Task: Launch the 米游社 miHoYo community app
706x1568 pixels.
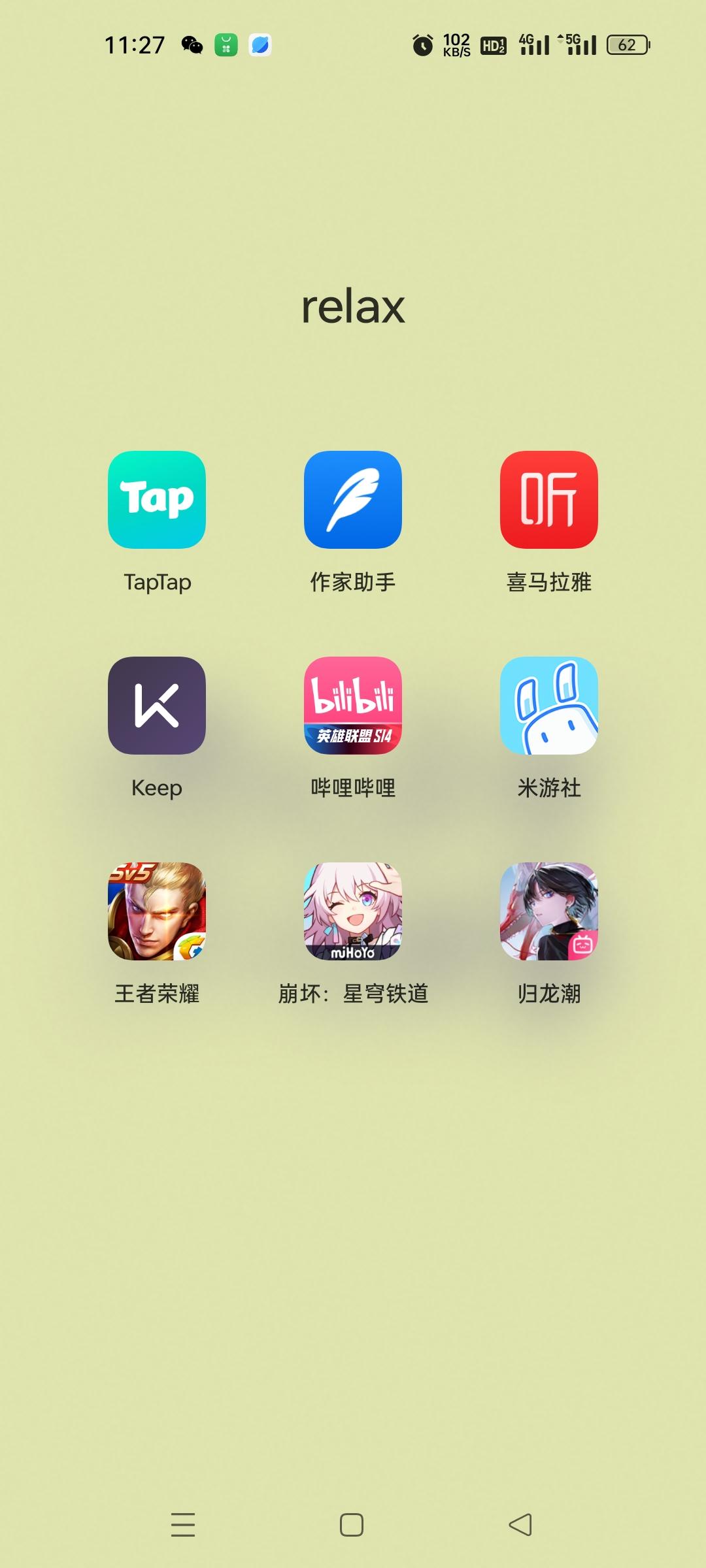Action: [549, 706]
